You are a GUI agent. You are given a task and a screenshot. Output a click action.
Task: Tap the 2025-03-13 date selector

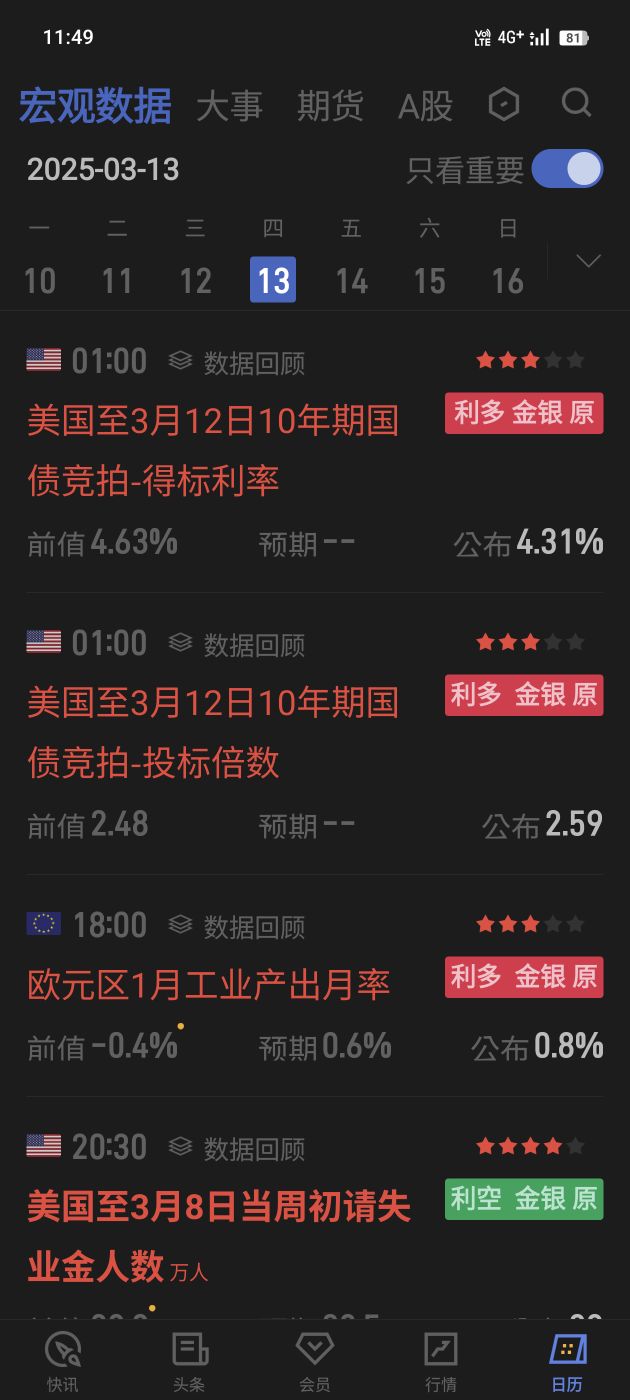click(103, 169)
